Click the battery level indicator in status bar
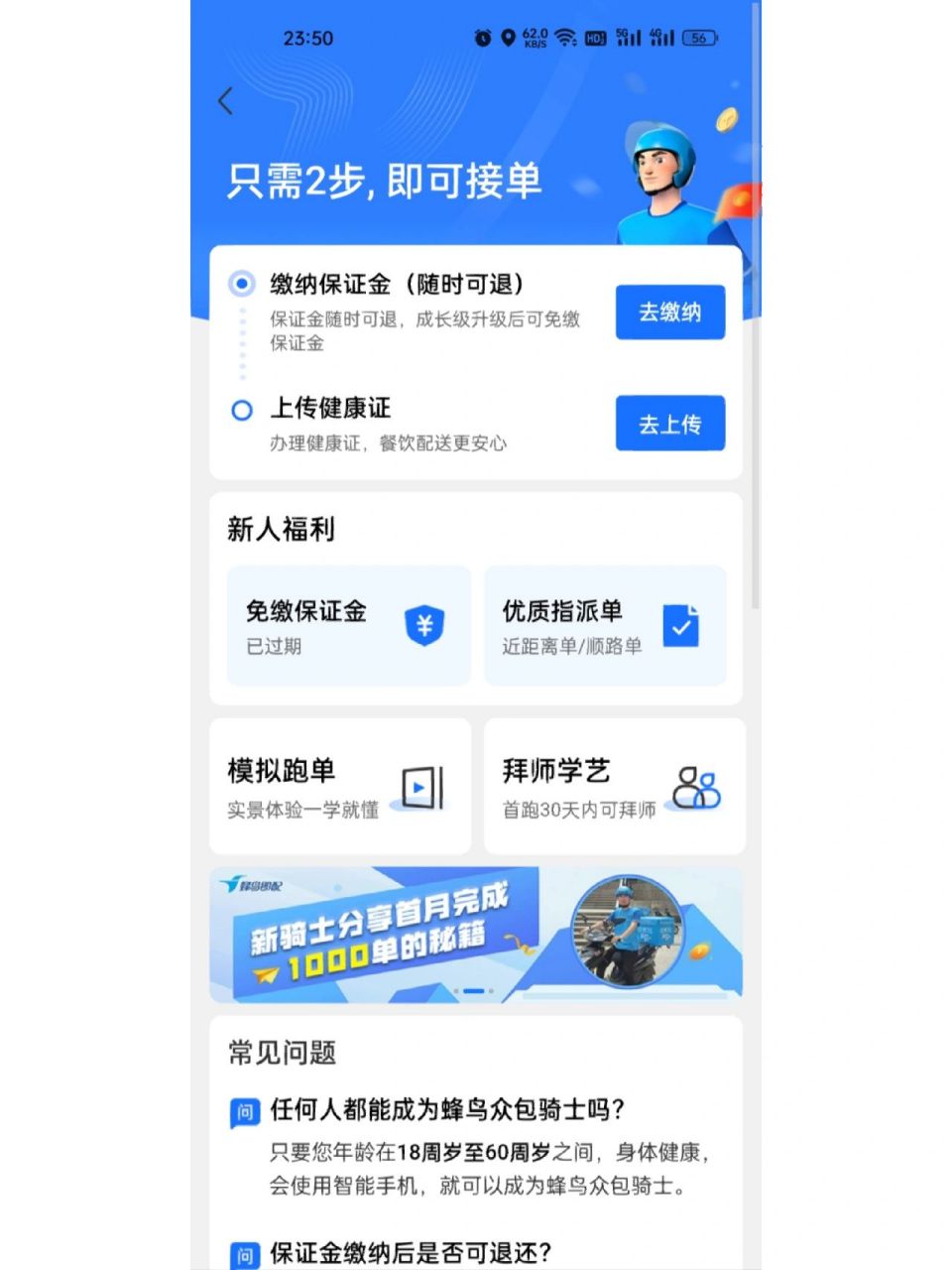952x1270 pixels. (x=698, y=39)
